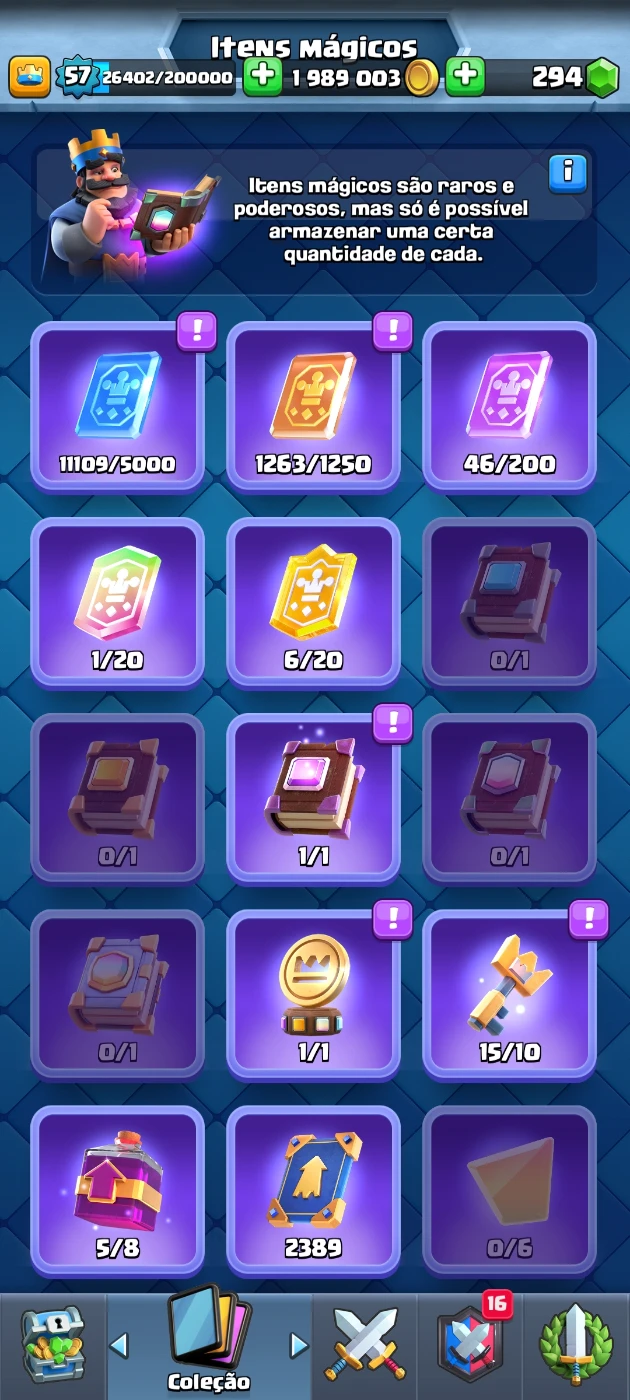Open the purple book of cards showing 1/1
The image size is (630, 1400).
click(x=314, y=799)
